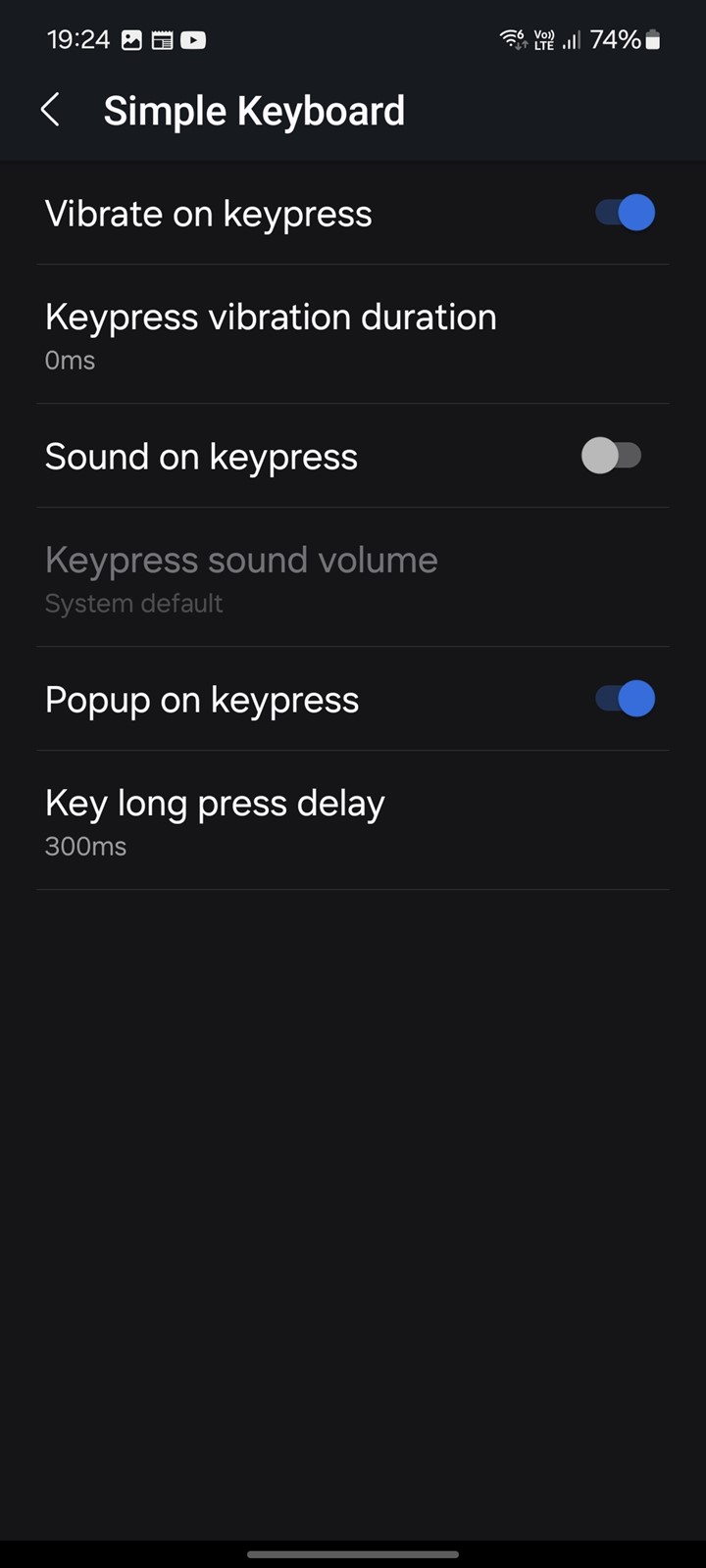Open Keypress vibration duration setting

353,334
